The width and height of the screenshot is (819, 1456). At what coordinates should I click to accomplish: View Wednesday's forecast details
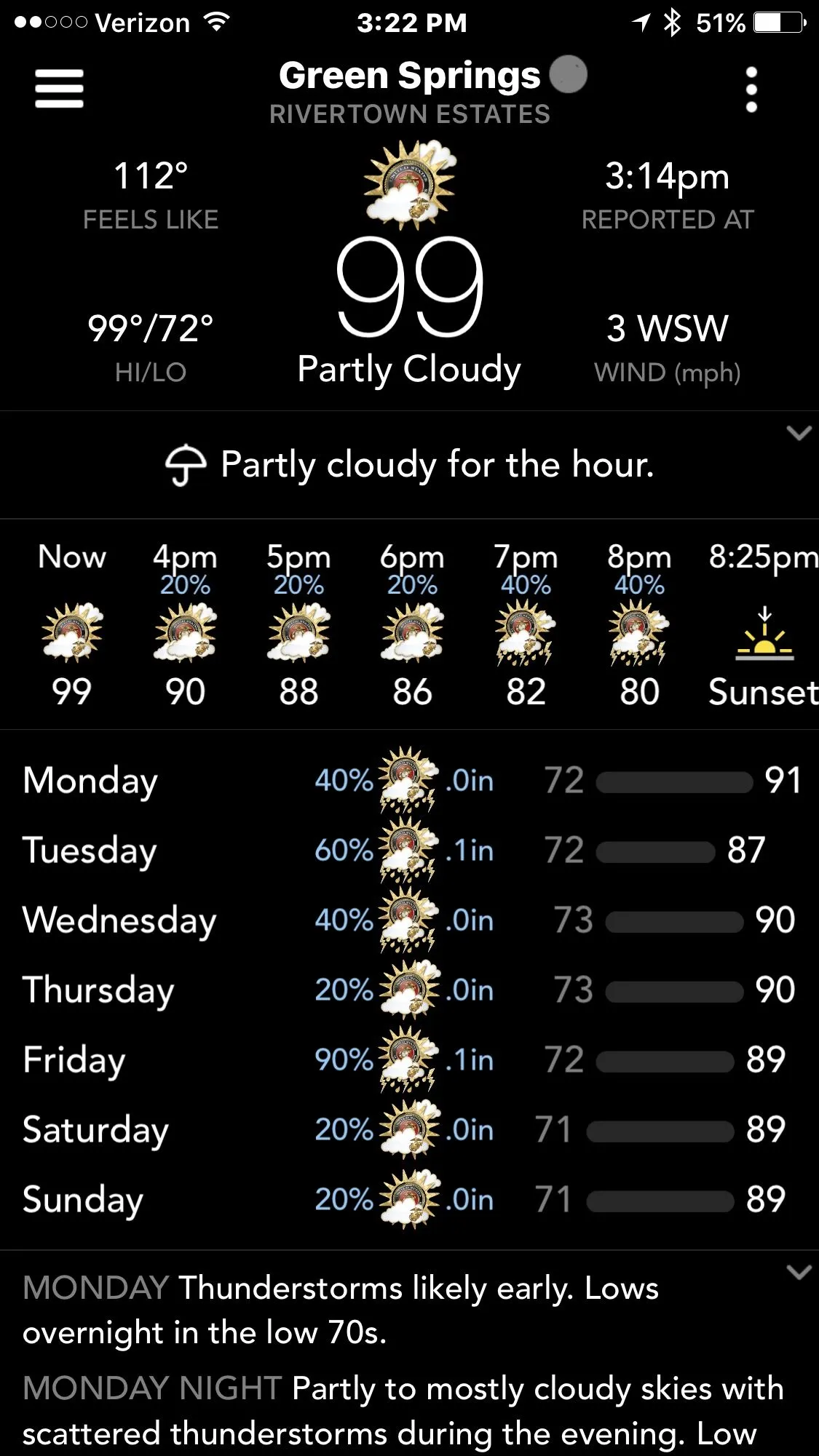point(409,920)
